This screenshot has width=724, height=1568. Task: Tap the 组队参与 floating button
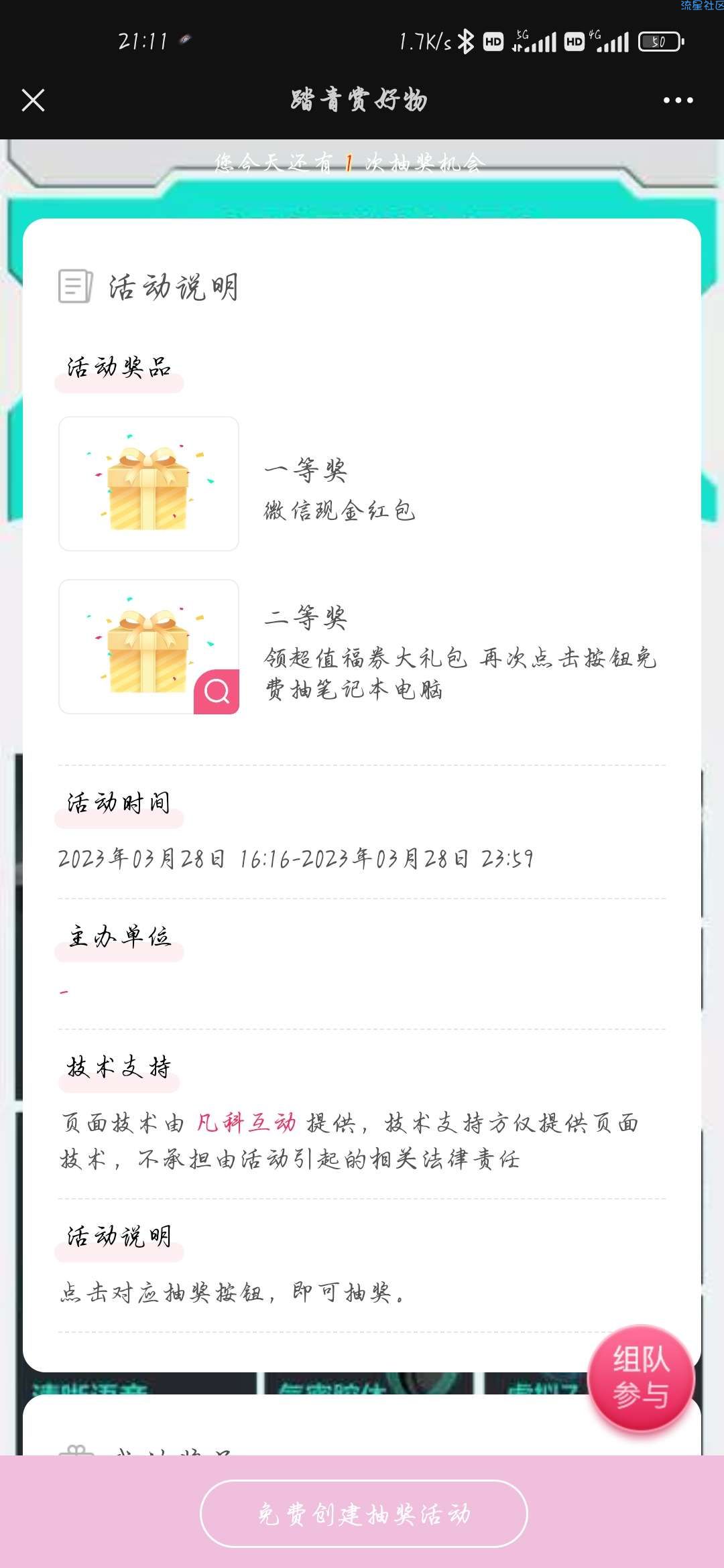click(x=640, y=1378)
